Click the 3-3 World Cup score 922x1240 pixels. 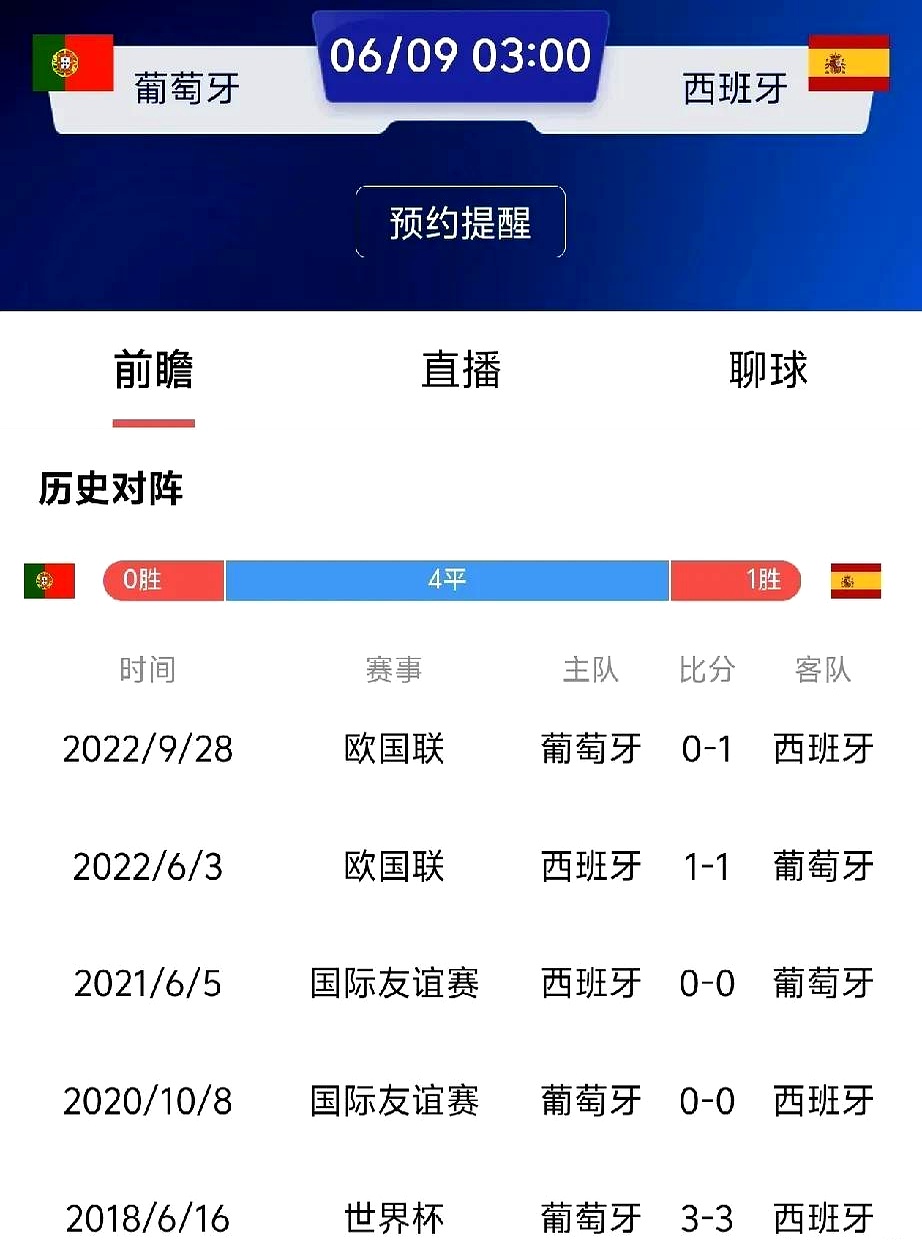[x=707, y=1218]
